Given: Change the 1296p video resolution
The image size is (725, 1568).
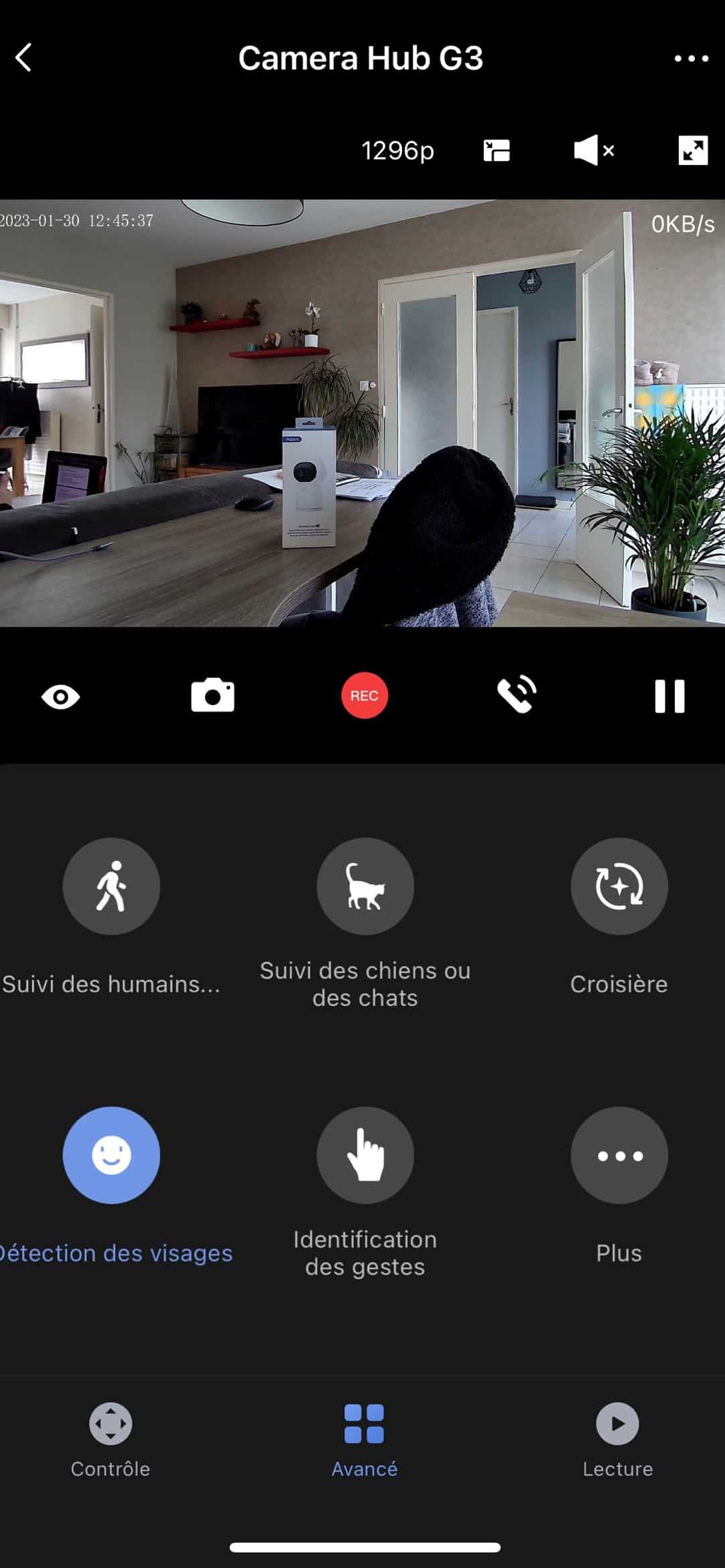Looking at the screenshot, I should tap(398, 151).
